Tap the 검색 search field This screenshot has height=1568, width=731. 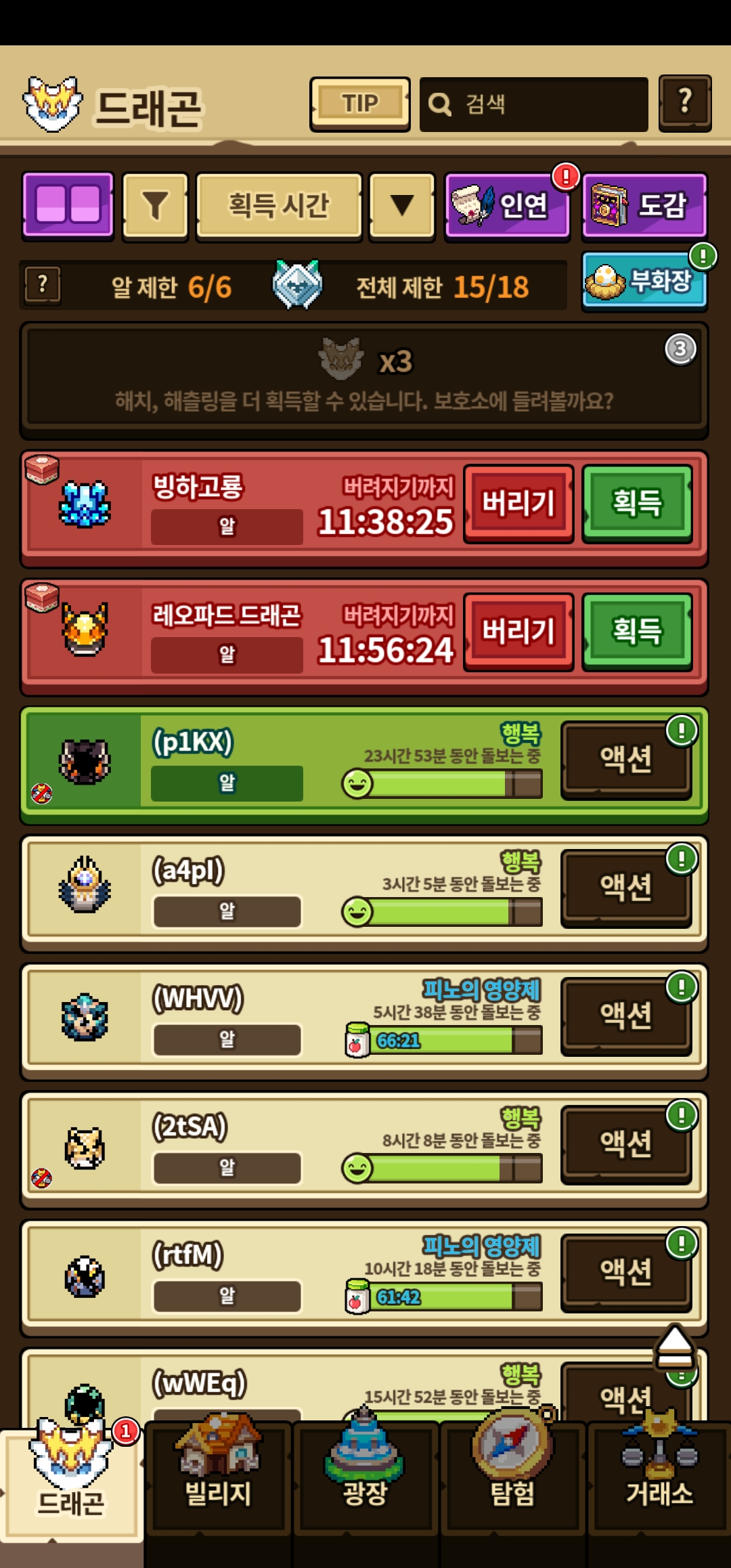[533, 104]
